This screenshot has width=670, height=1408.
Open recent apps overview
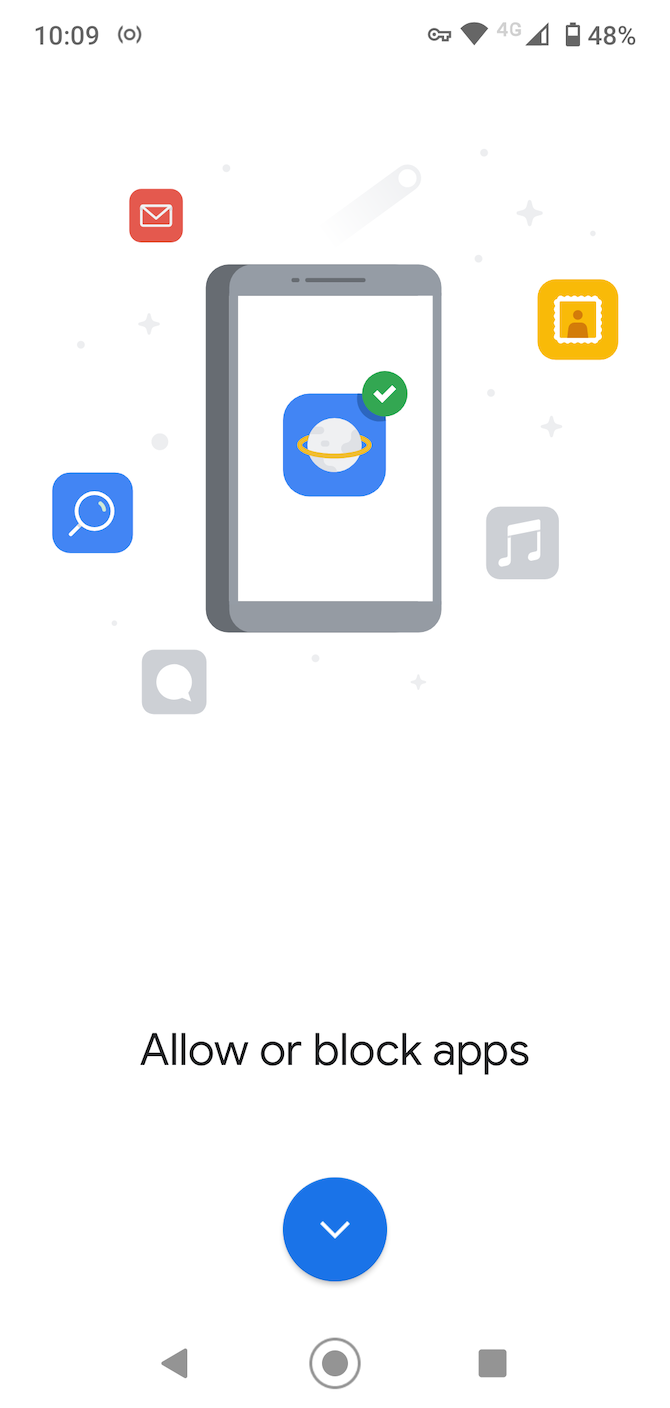pyautogui.click(x=492, y=1362)
